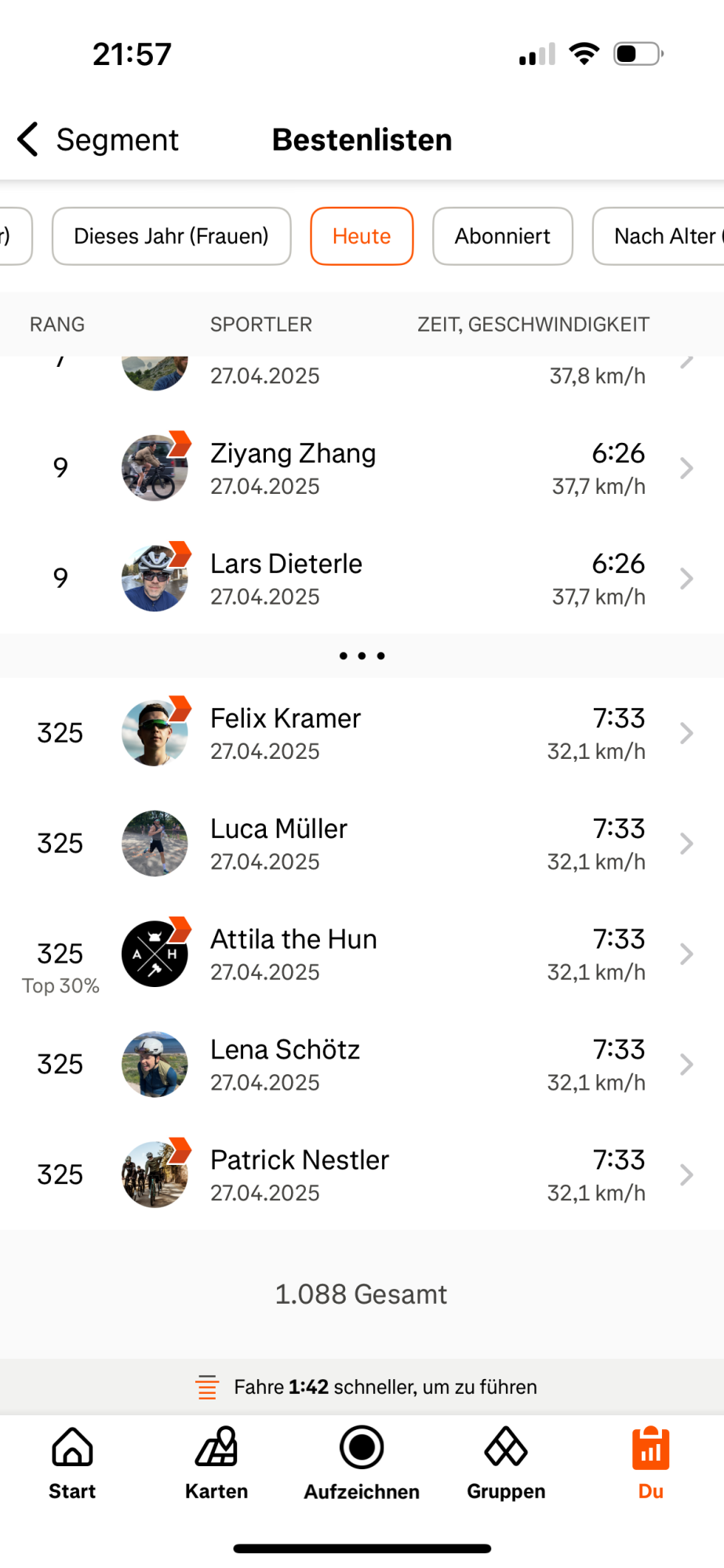Switch to the Start tab
Screen dimensions: 724x1568
tap(72, 1463)
